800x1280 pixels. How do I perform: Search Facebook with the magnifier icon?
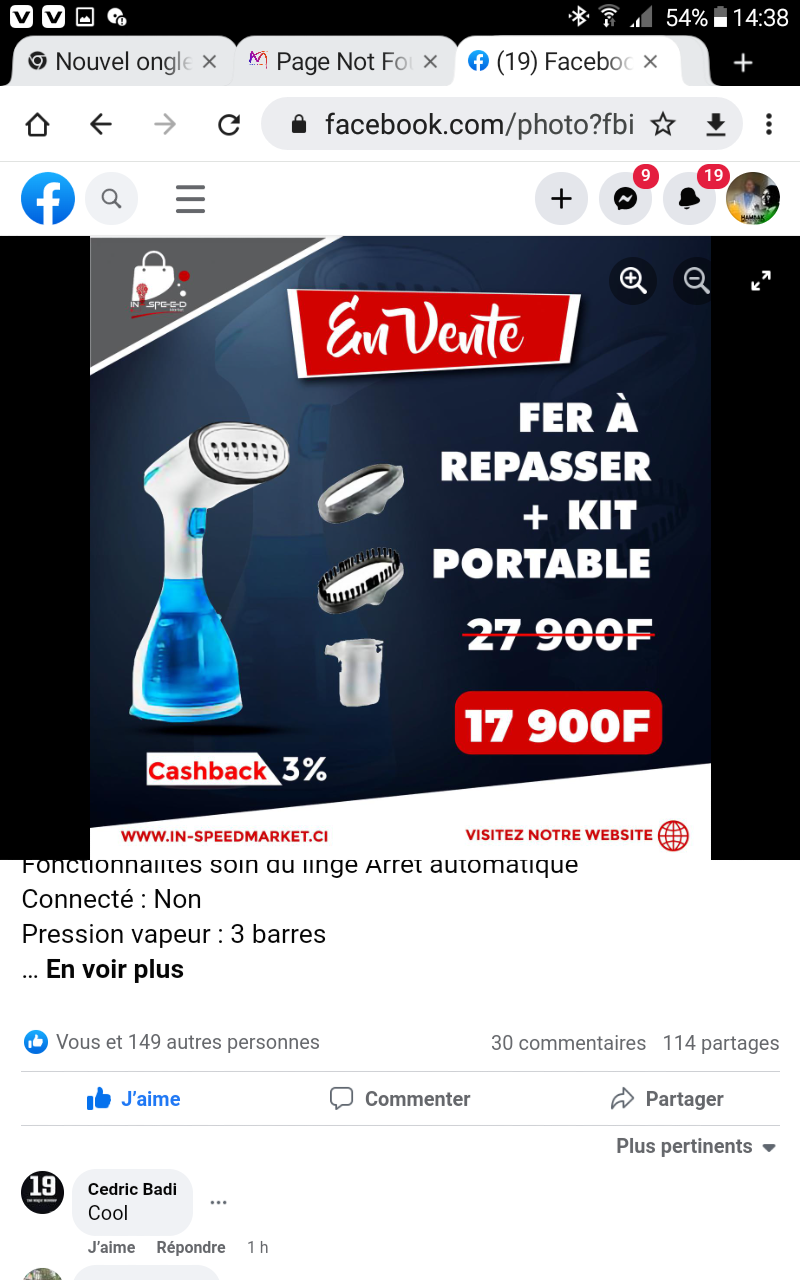pyautogui.click(x=111, y=198)
